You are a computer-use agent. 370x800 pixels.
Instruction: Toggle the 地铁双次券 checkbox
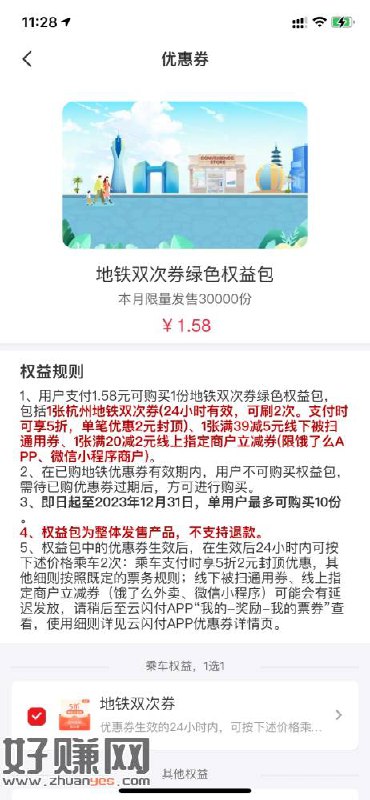point(36,717)
